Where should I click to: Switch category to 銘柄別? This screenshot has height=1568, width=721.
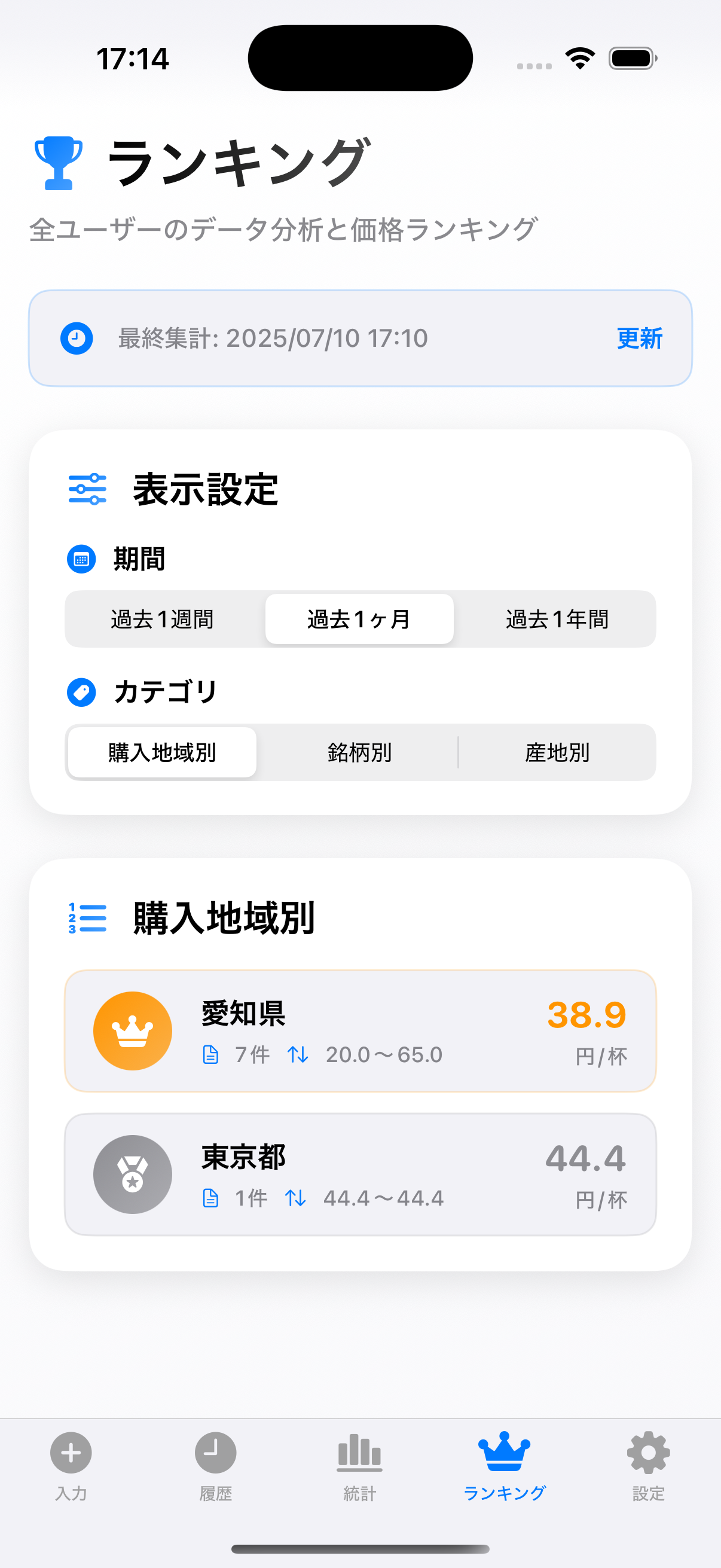359,752
